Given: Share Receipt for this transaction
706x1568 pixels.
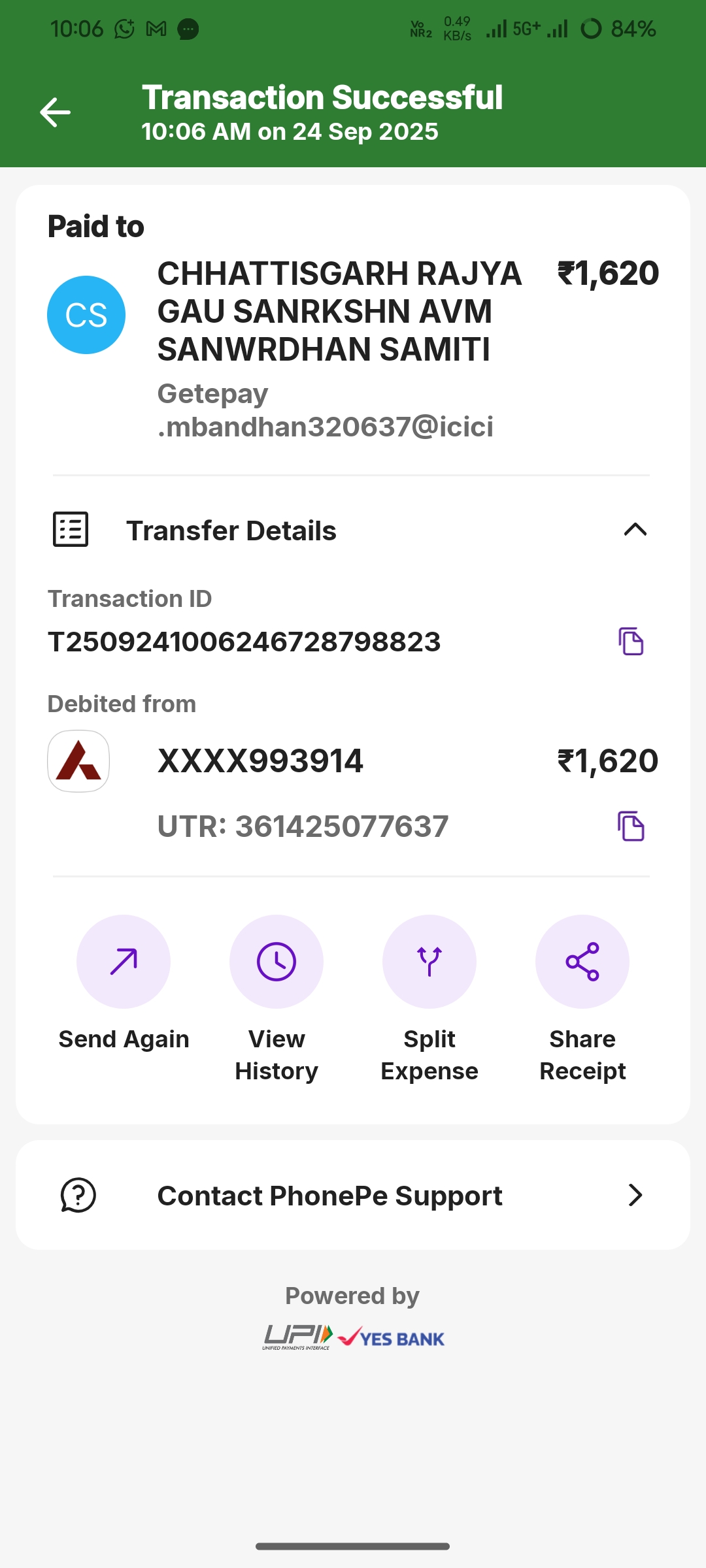Looking at the screenshot, I should [582, 962].
